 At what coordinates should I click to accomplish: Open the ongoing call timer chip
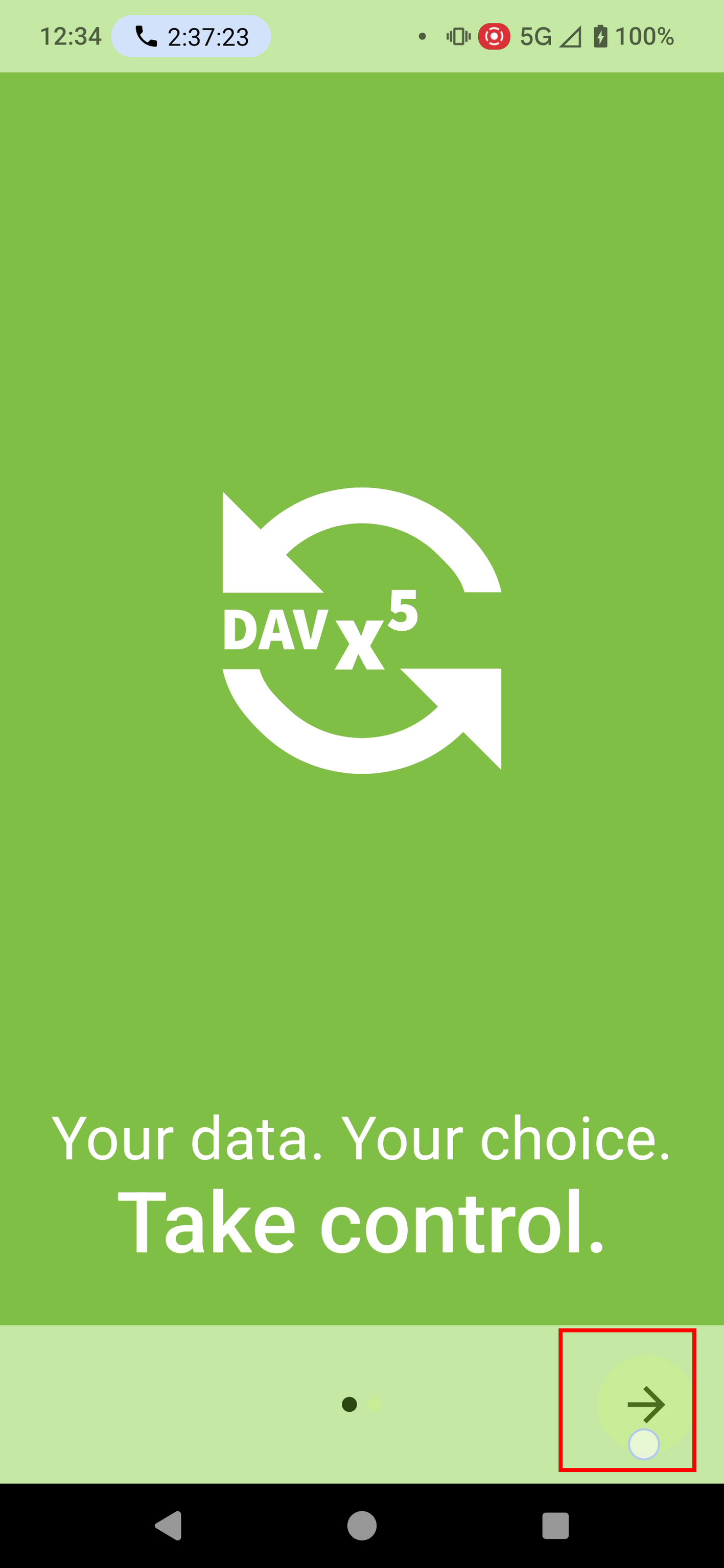point(191,37)
